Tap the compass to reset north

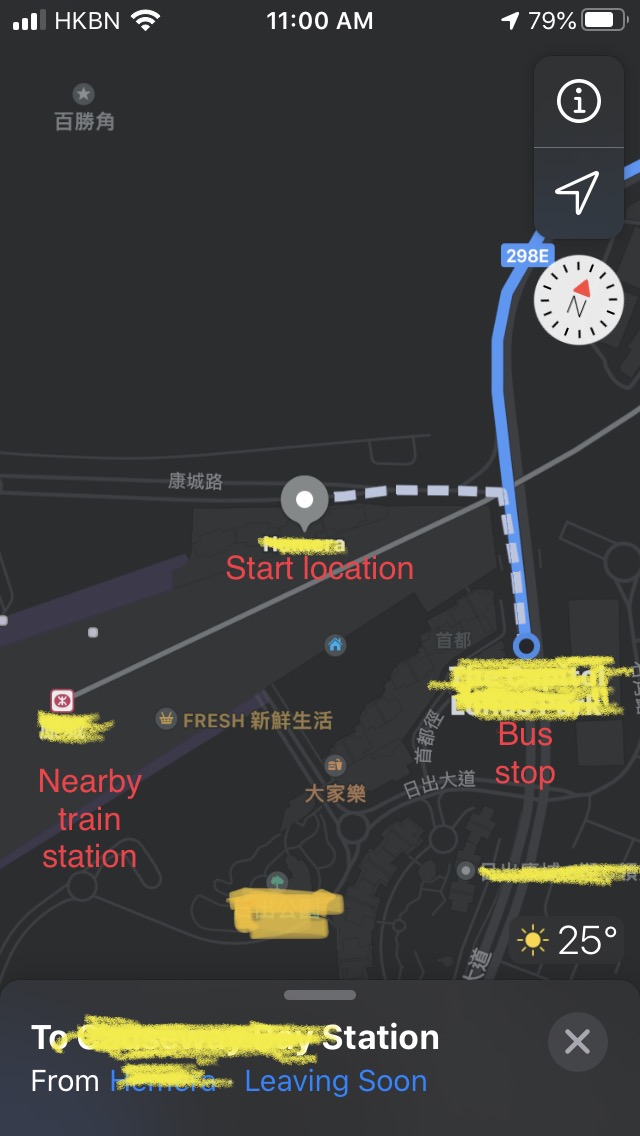pos(578,301)
